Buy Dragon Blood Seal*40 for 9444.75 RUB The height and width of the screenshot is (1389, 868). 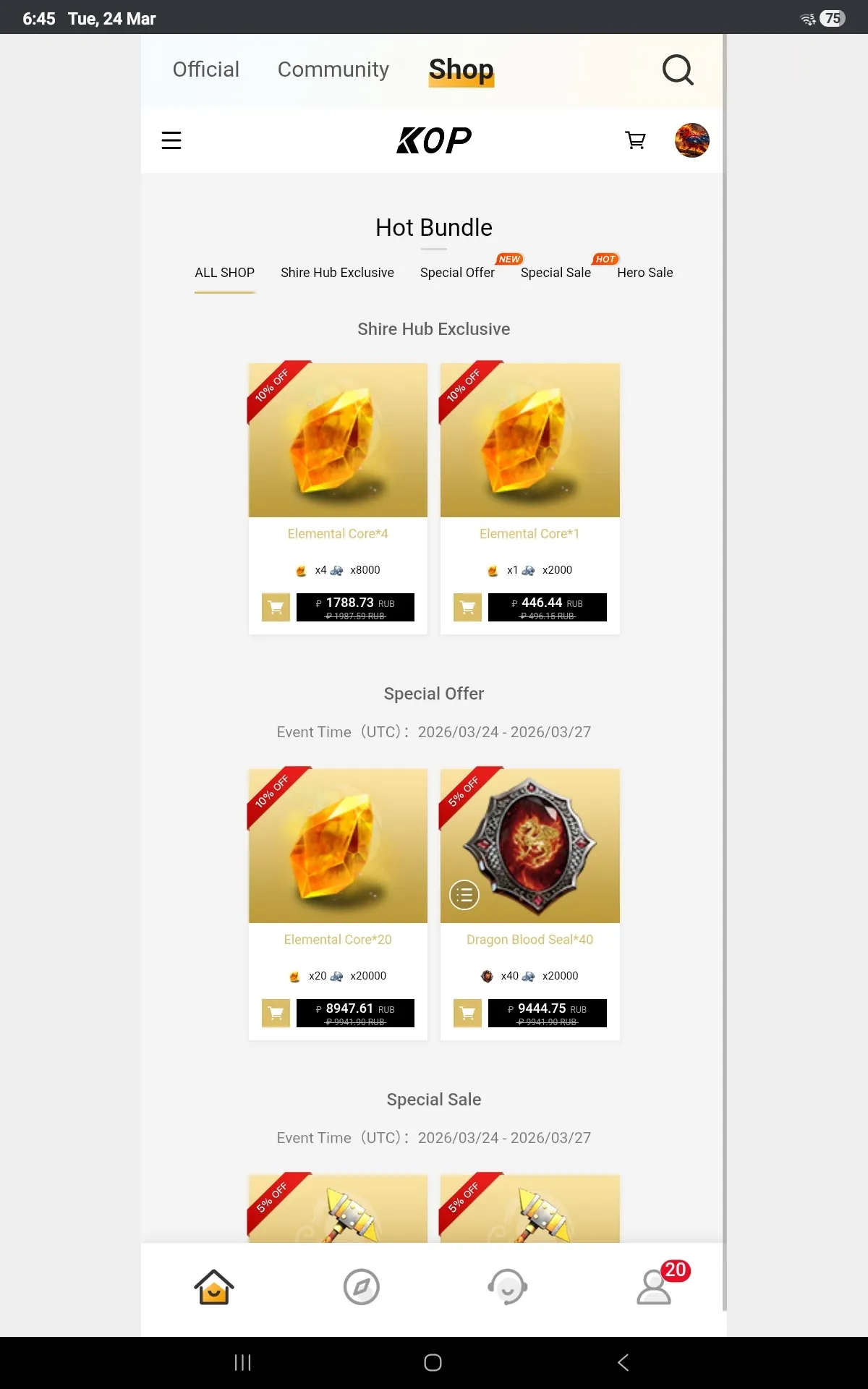pyautogui.click(x=547, y=1013)
